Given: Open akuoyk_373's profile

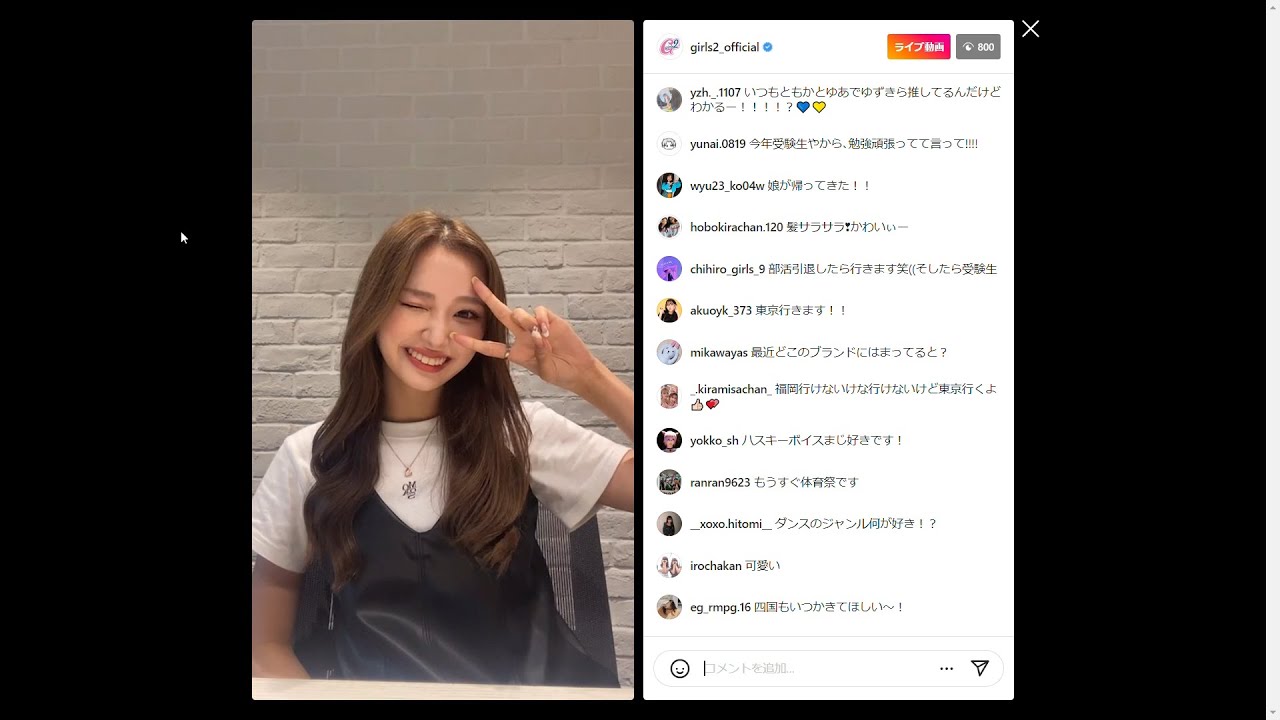Looking at the screenshot, I should coord(720,311).
